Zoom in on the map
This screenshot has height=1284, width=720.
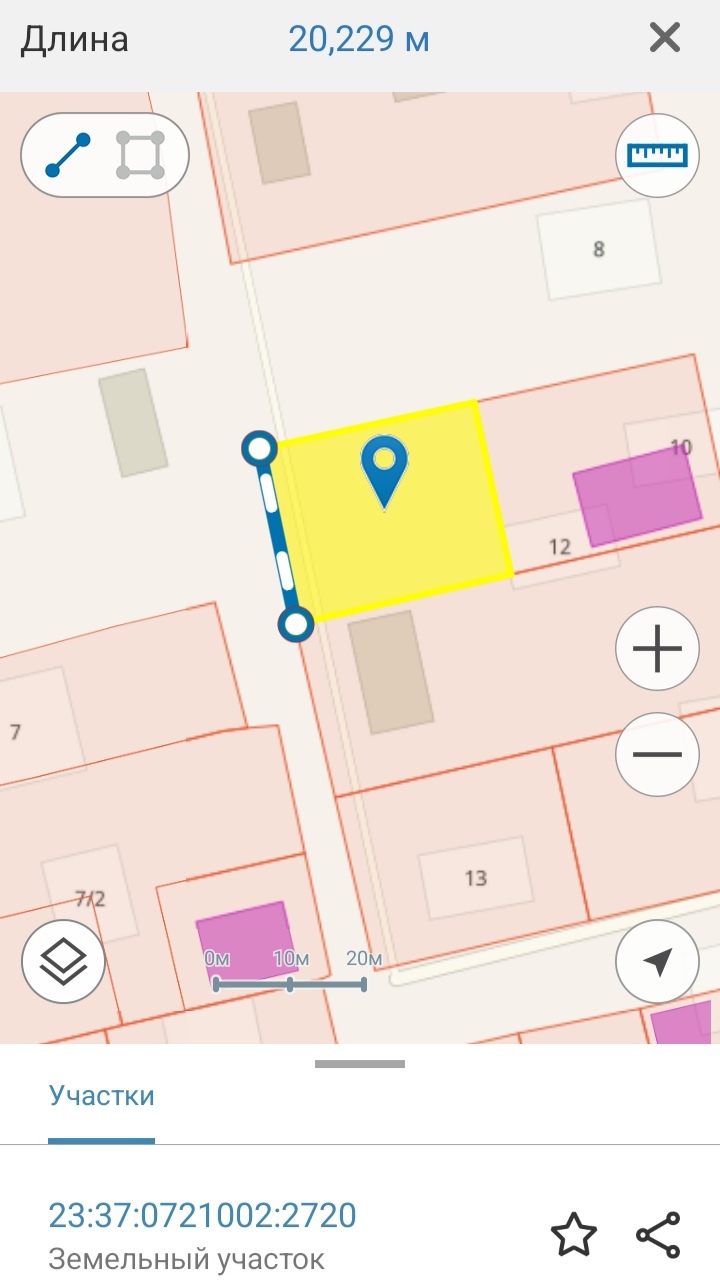pos(657,649)
